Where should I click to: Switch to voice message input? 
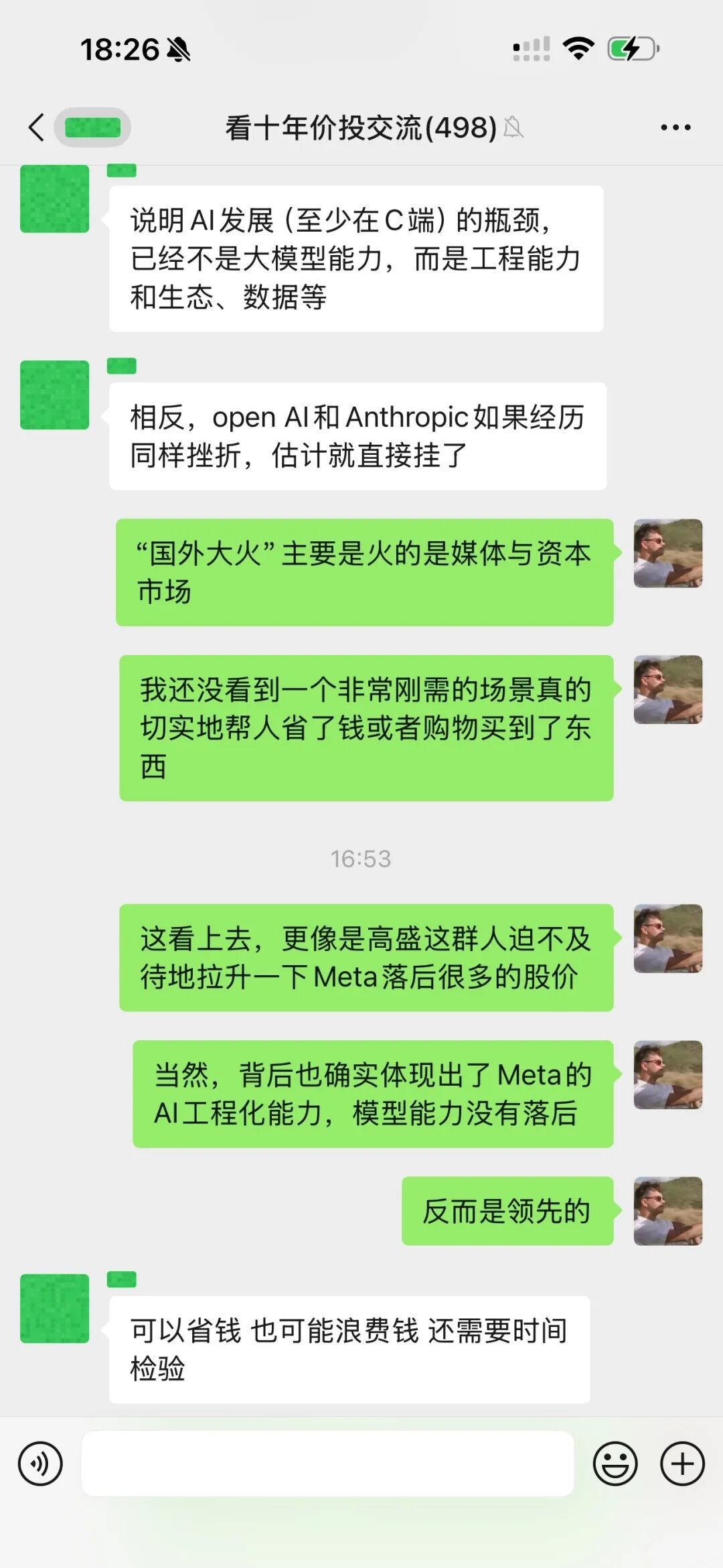click(x=40, y=1464)
